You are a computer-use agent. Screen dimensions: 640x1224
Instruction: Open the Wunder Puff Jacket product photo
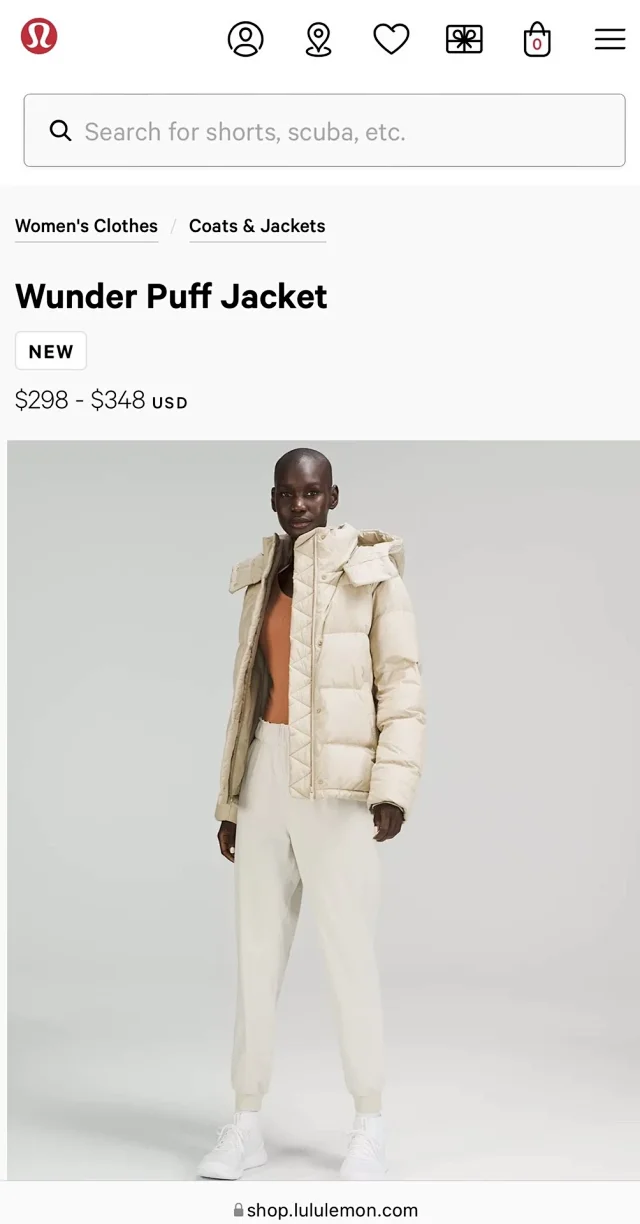pyautogui.click(x=323, y=810)
